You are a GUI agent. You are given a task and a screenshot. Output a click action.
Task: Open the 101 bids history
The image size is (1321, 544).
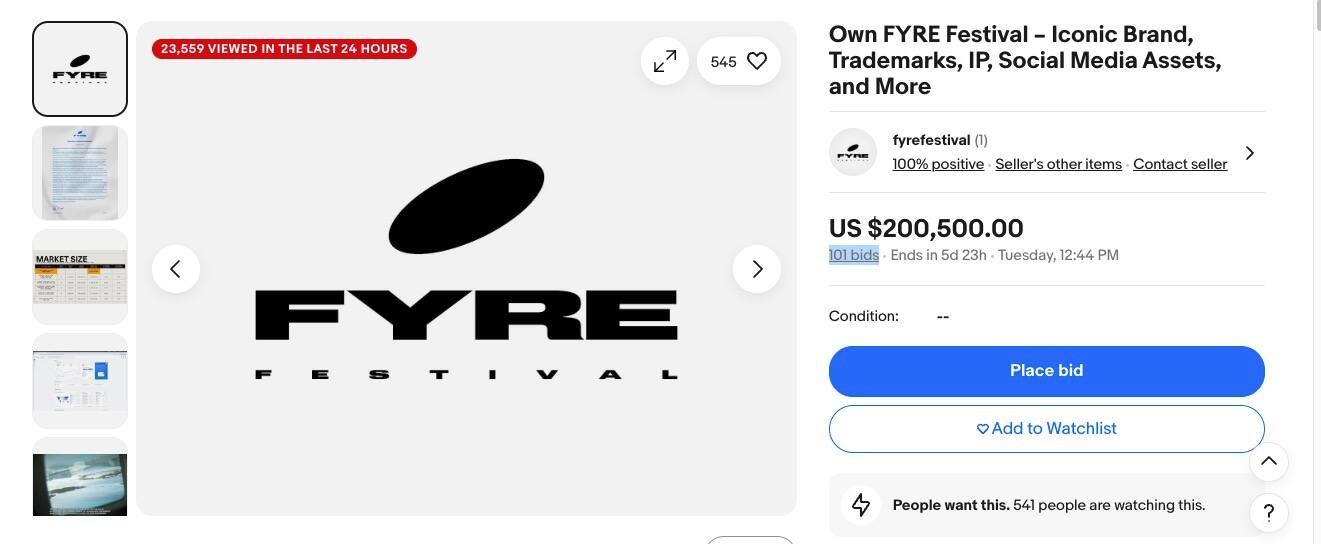pyautogui.click(x=853, y=255)
